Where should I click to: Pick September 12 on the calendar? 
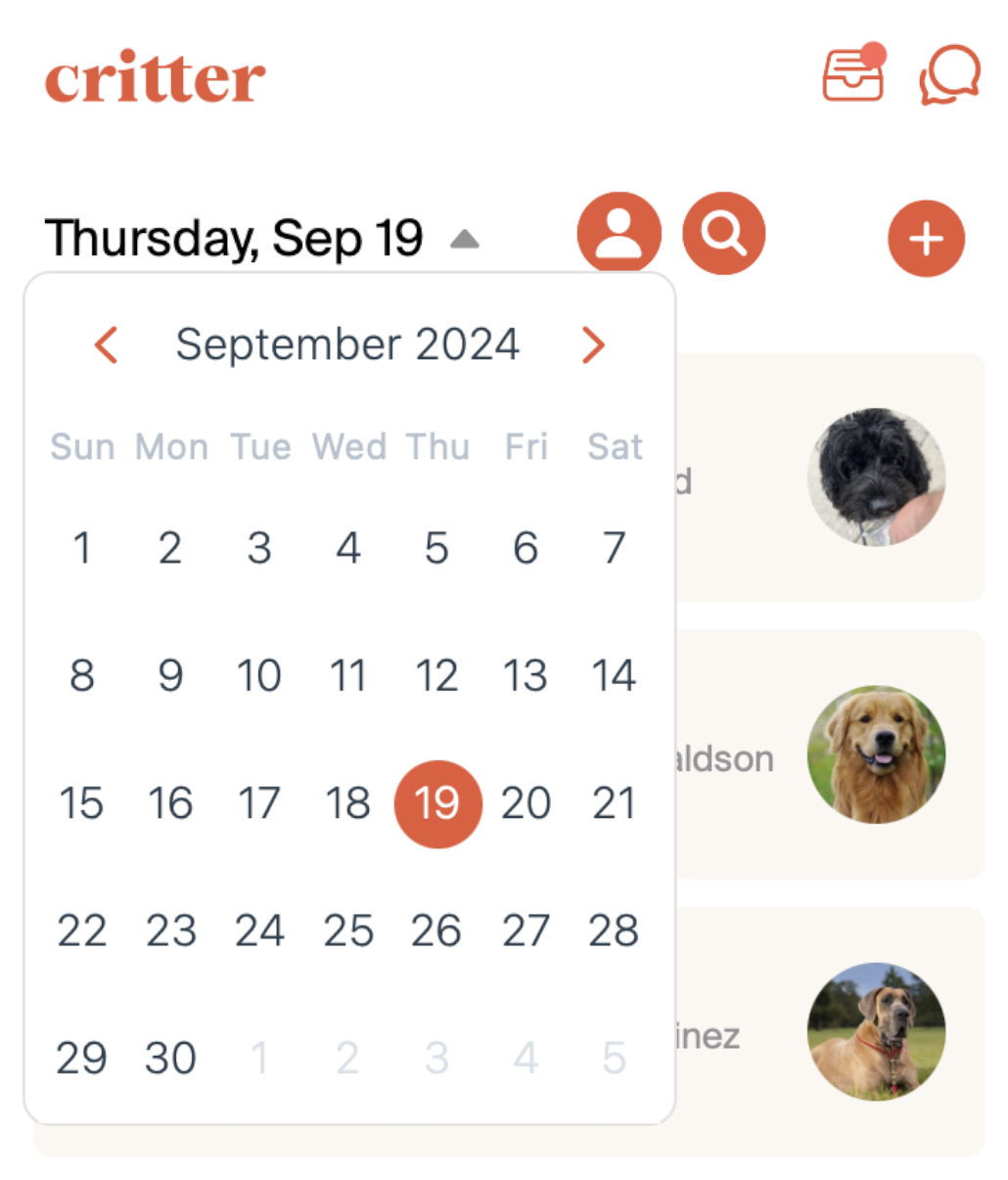436,676
